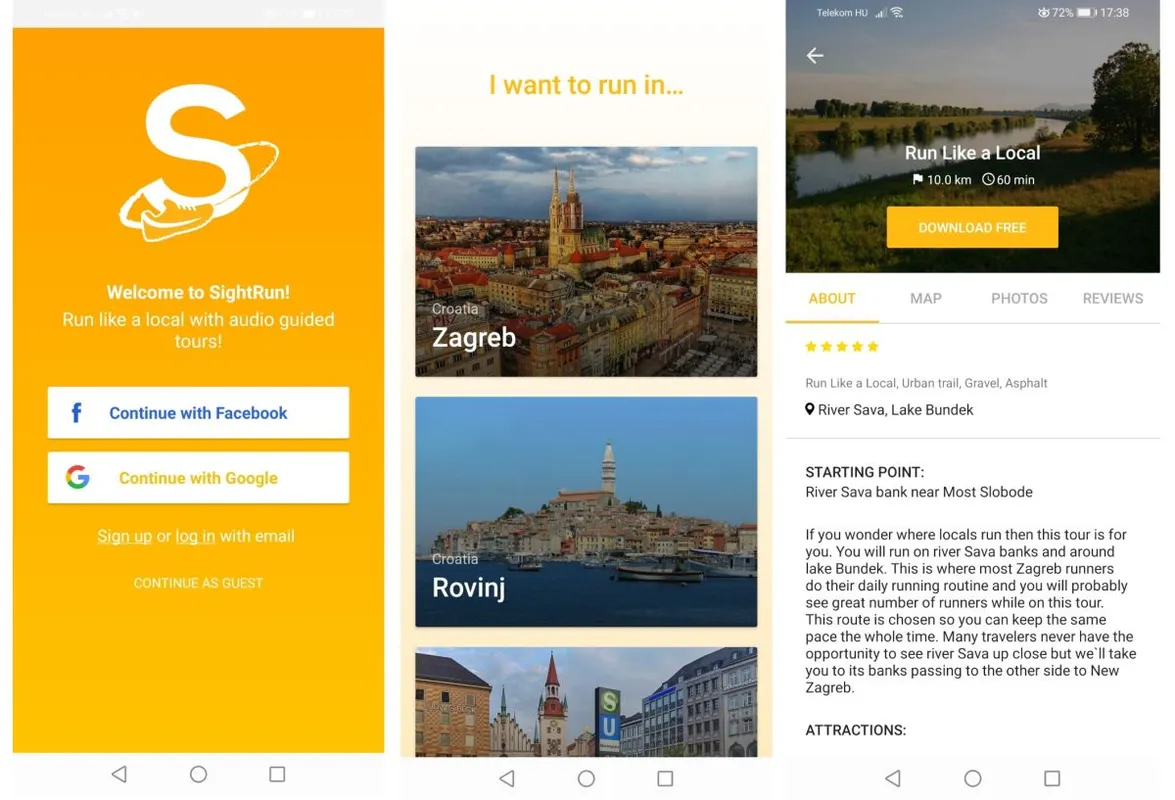Continue with Google account
Viewport: 1175px width, 800px height.
click(x=198, y=478)
